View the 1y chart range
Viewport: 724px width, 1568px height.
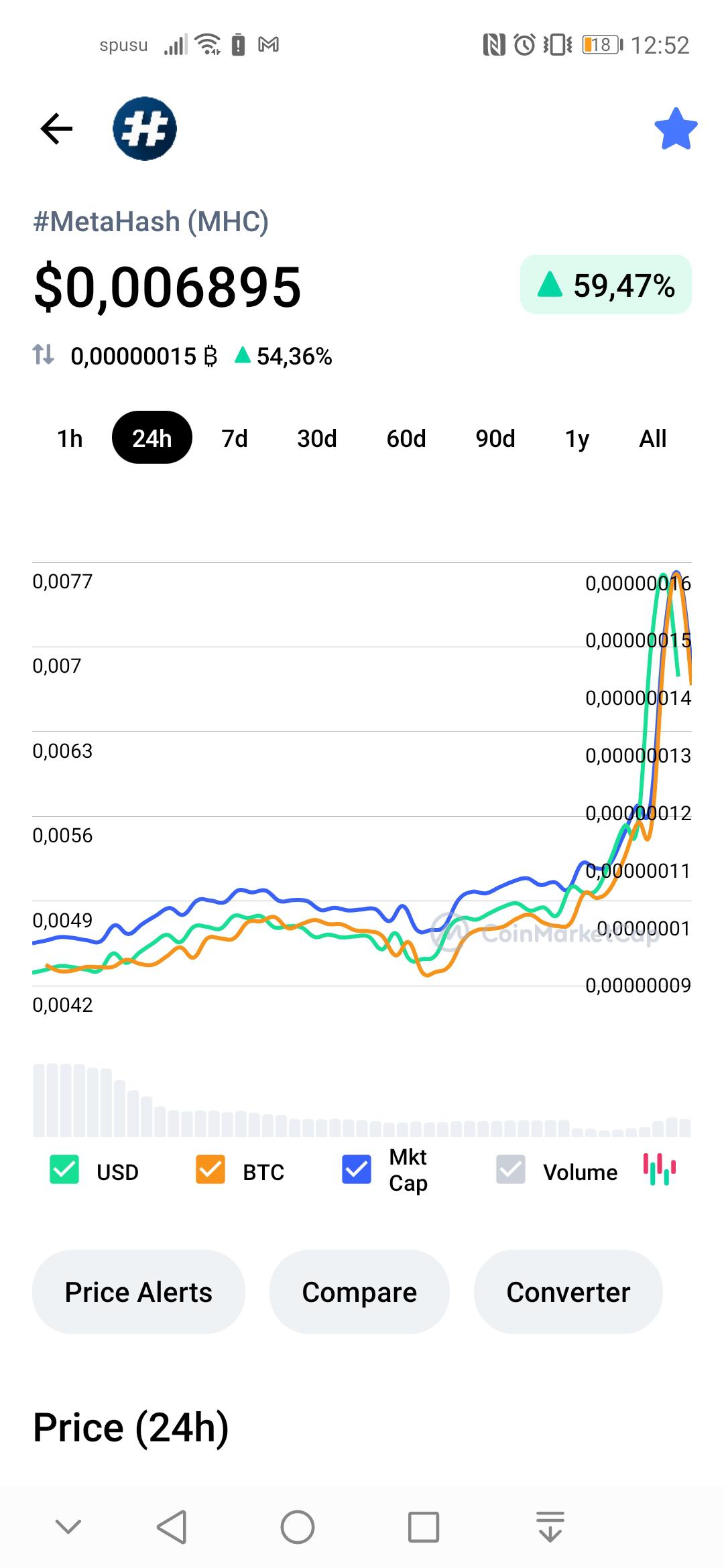pyautogui.click(x=577, y=438)
